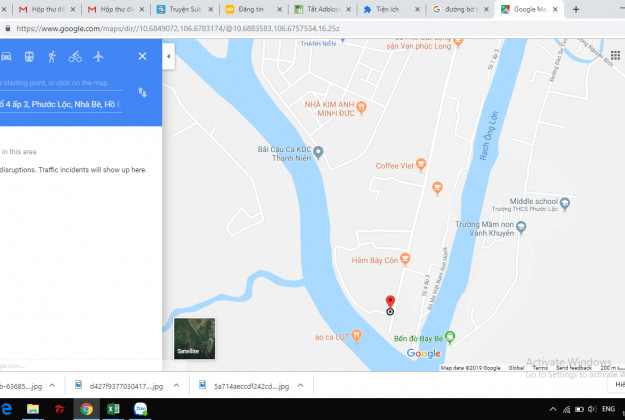
Task: Switch to Satellite map view
Action: click(194, 338)
